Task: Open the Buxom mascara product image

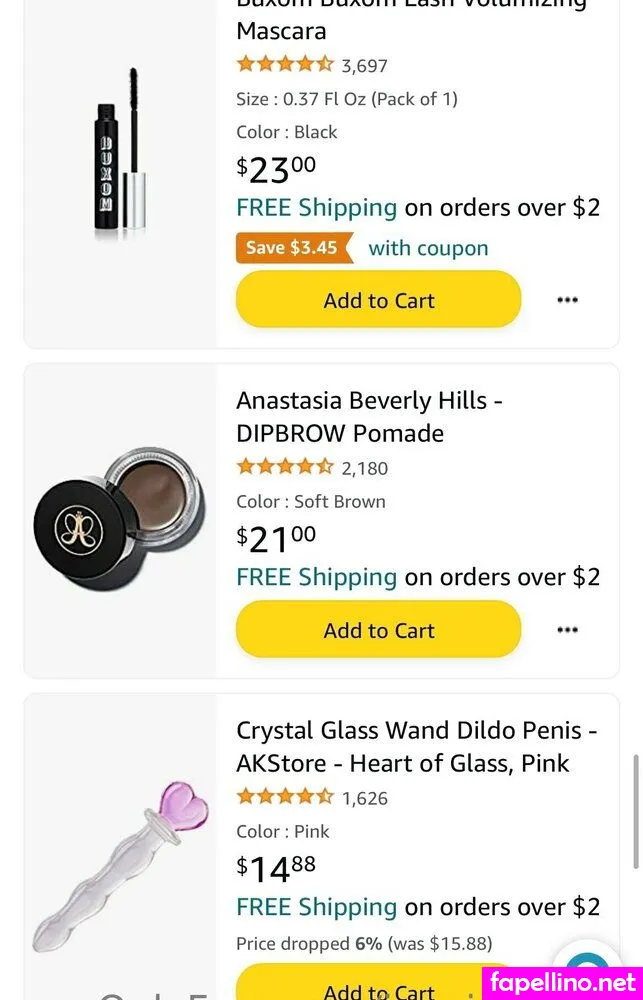Action: click(x=120, y=155)
